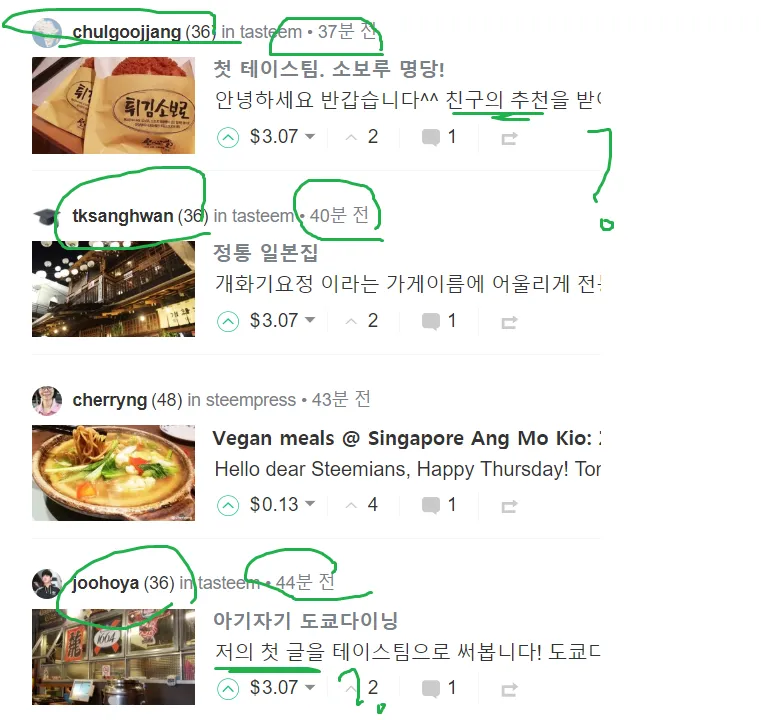Image resolution: width=761 pixels, height=720 pixels.
Task: Open chulgoojjang's profile
Action: point(126,32)
